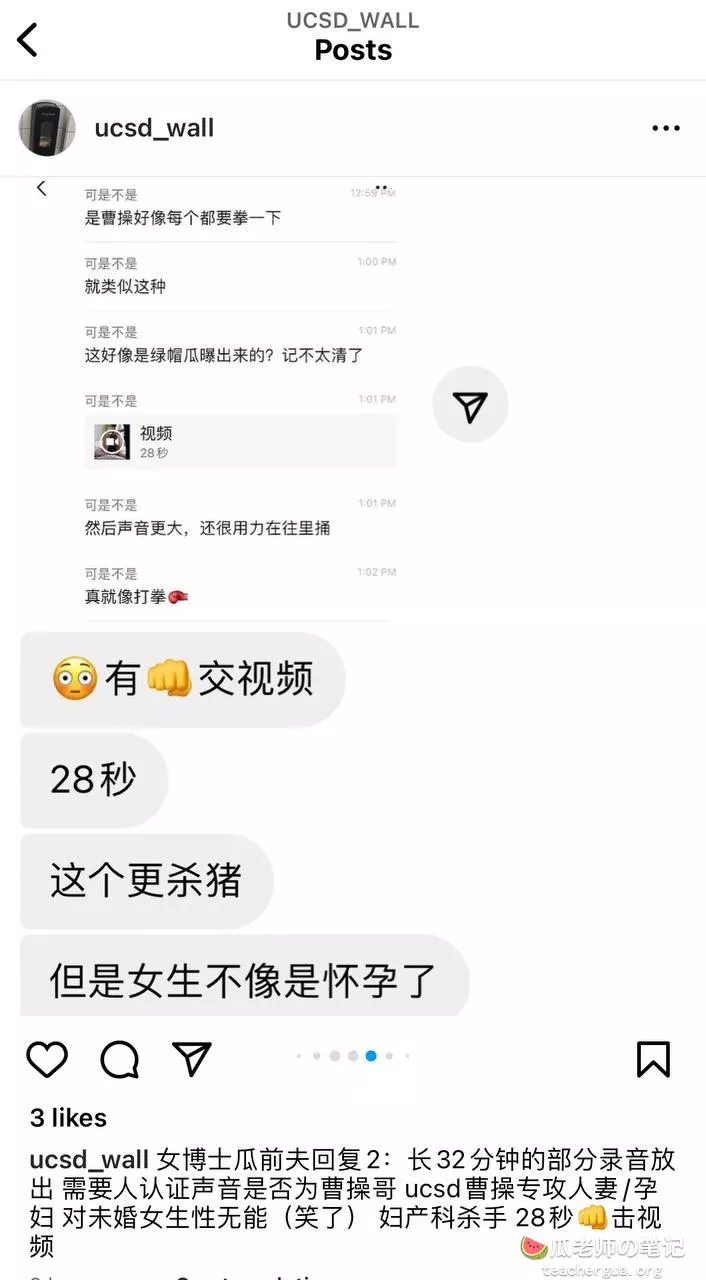This screenshot has height=1280, width=706.
Task: Share the post via paper plane icon
Action: pos(192,1058)
